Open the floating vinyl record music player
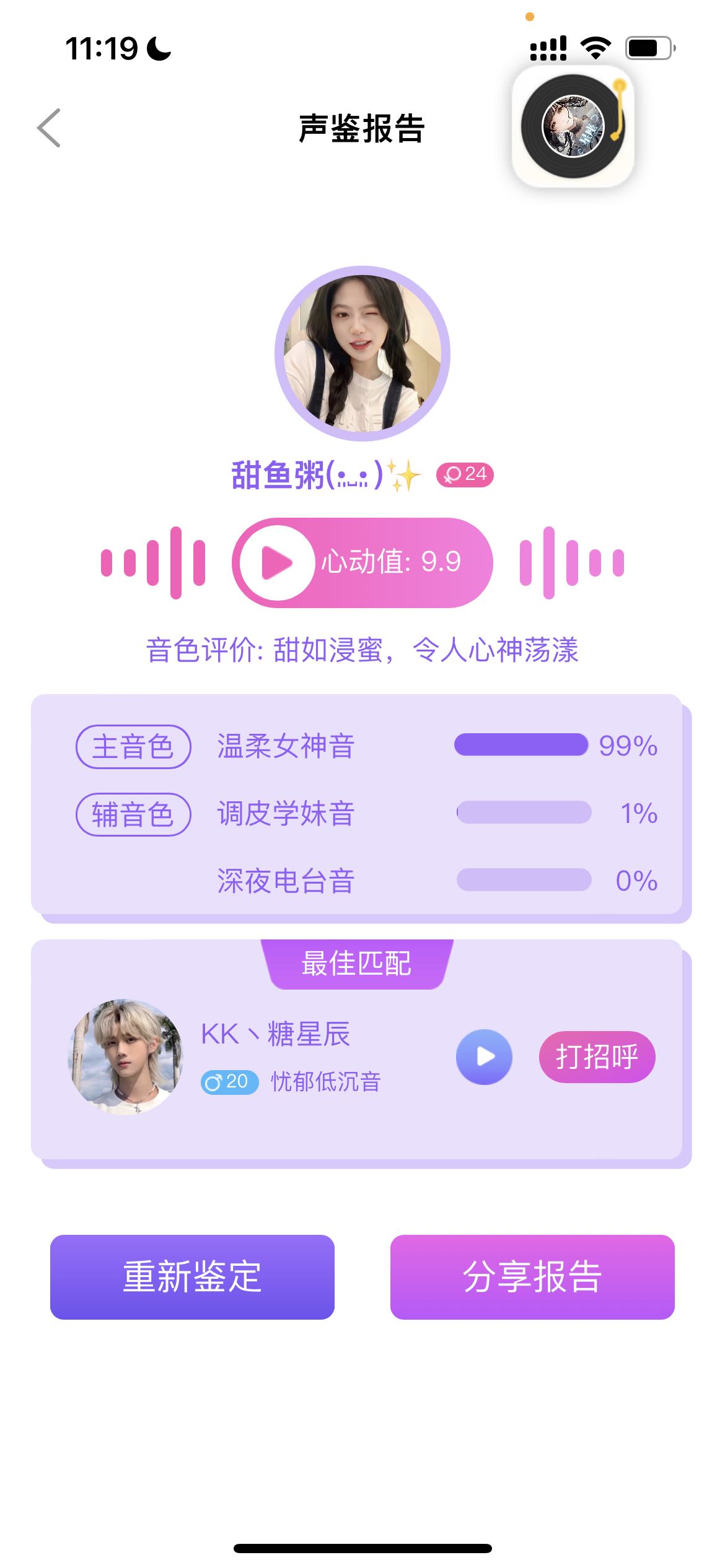Screen dimensions: 725x1568 (x=573, y=126)
